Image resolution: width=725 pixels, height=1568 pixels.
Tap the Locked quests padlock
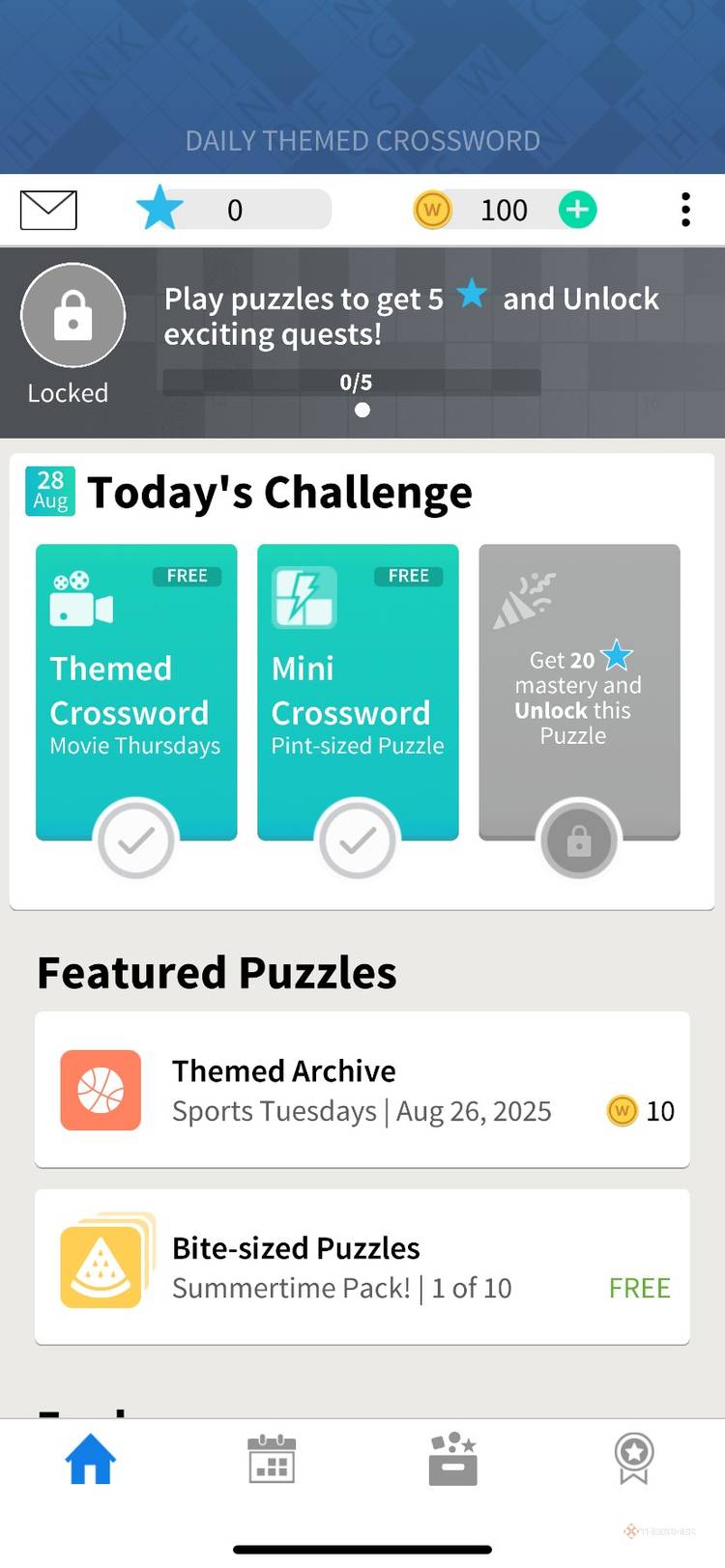coord(73,316)
